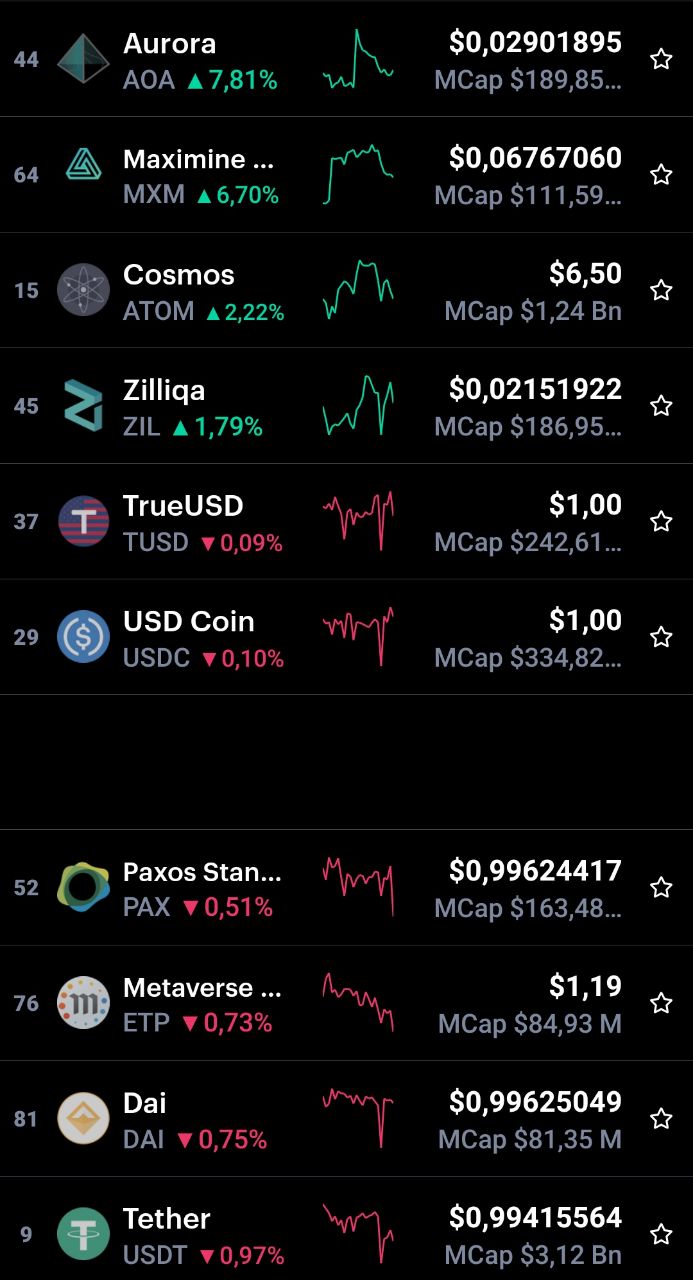Screen dimensions: 693x1280
Task: Favorite Cosmos with its star icon
Action: (x=661, y=290)
